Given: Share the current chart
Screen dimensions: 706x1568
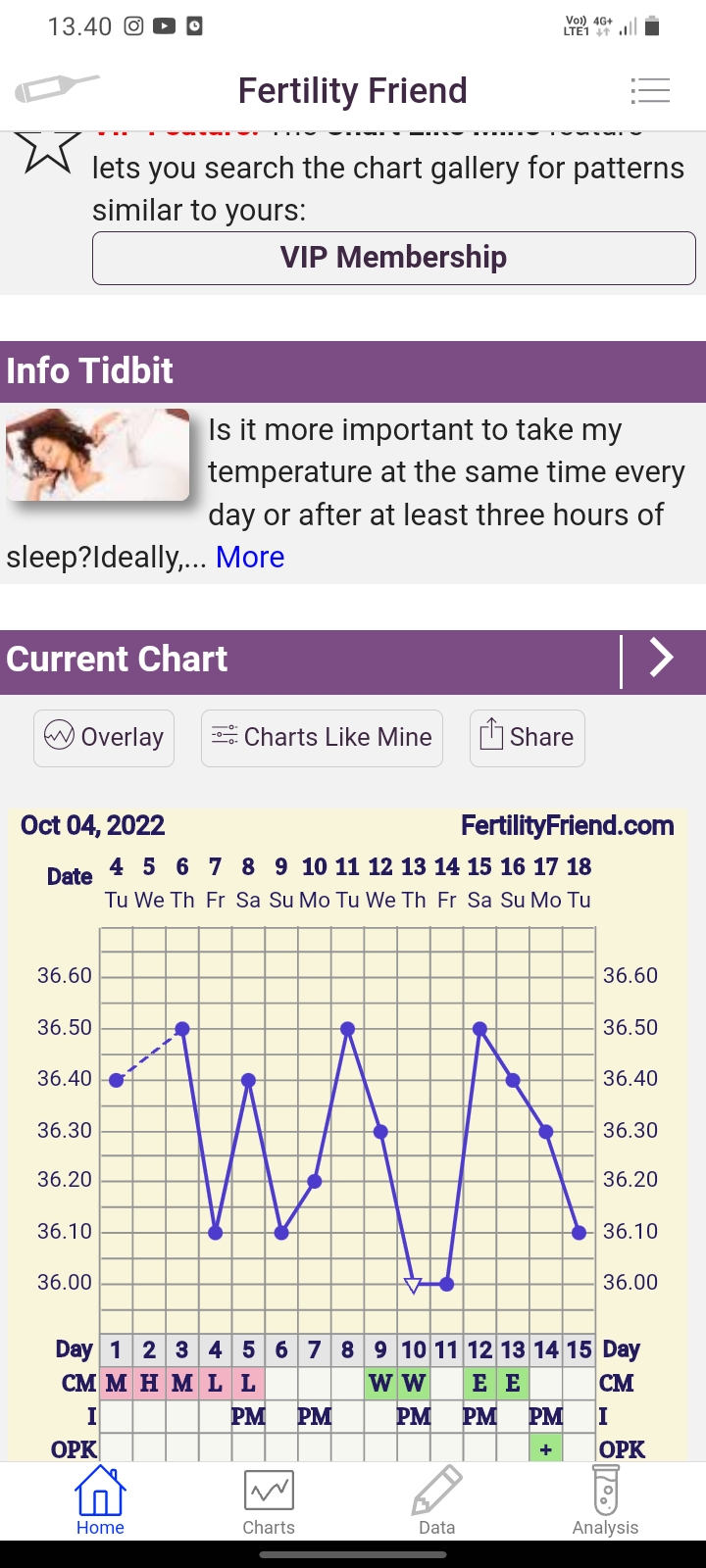Looking at the screenshot, I should (527, 737).
